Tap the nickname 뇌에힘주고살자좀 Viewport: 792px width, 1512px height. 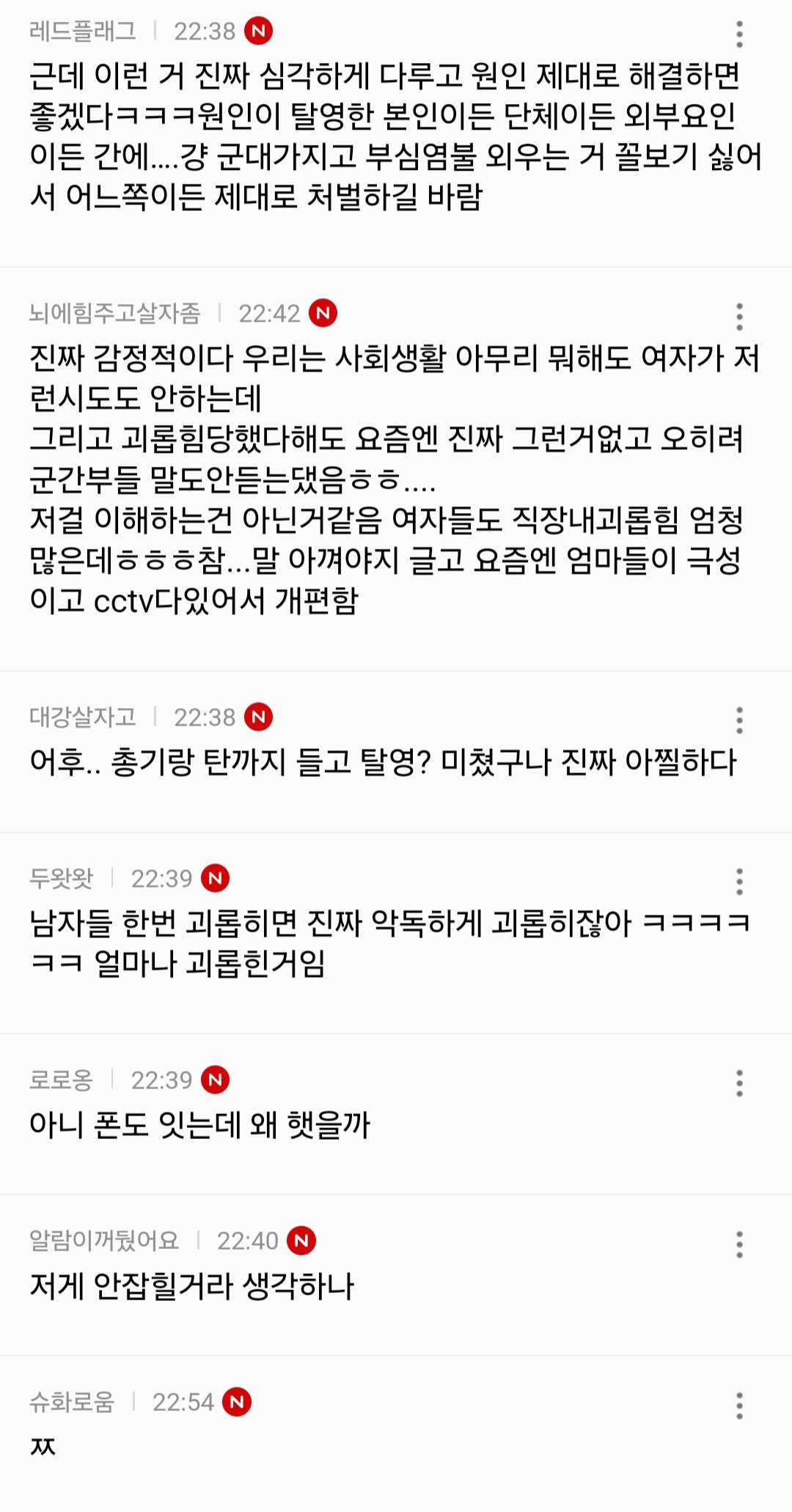[114, 314]
